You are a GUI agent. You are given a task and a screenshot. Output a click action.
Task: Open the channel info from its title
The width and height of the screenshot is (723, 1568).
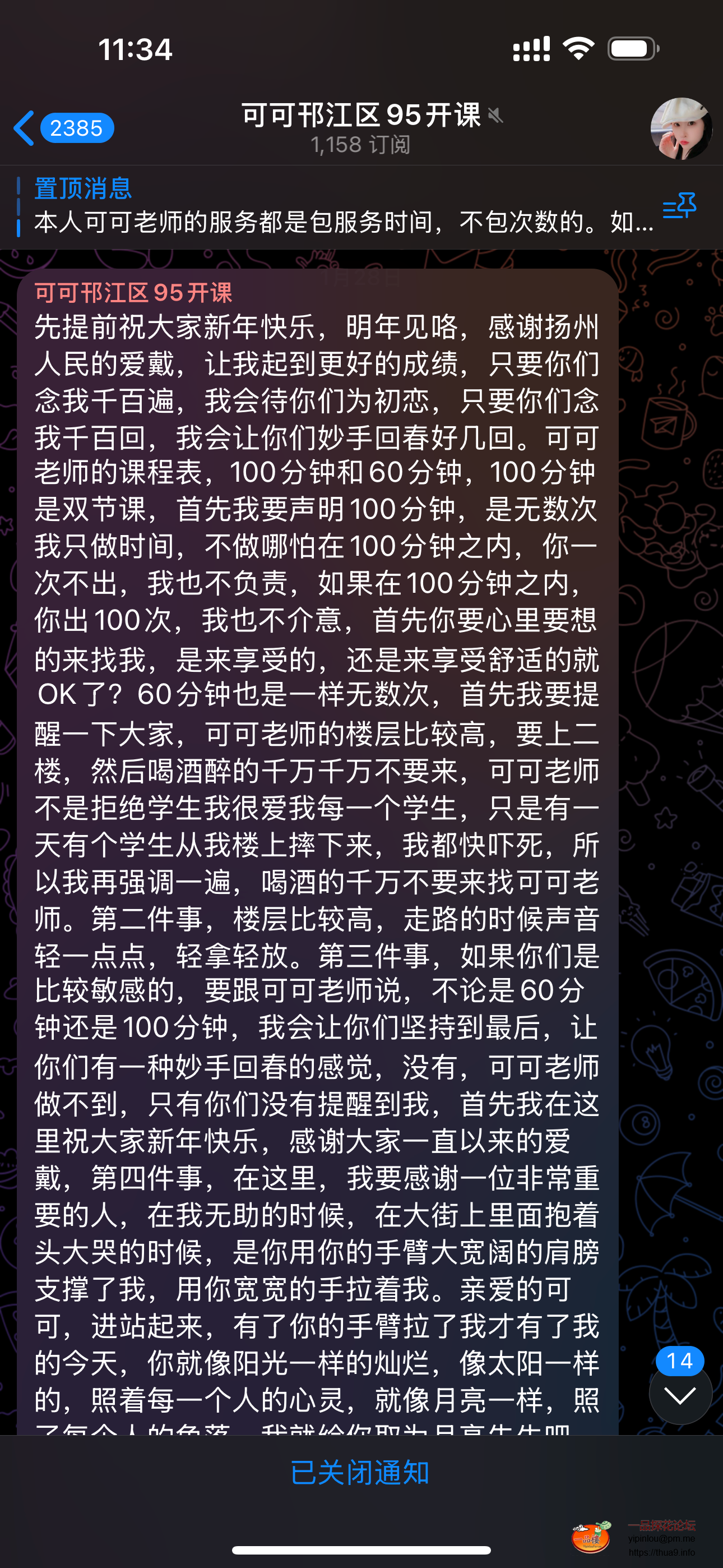point(361,127)
